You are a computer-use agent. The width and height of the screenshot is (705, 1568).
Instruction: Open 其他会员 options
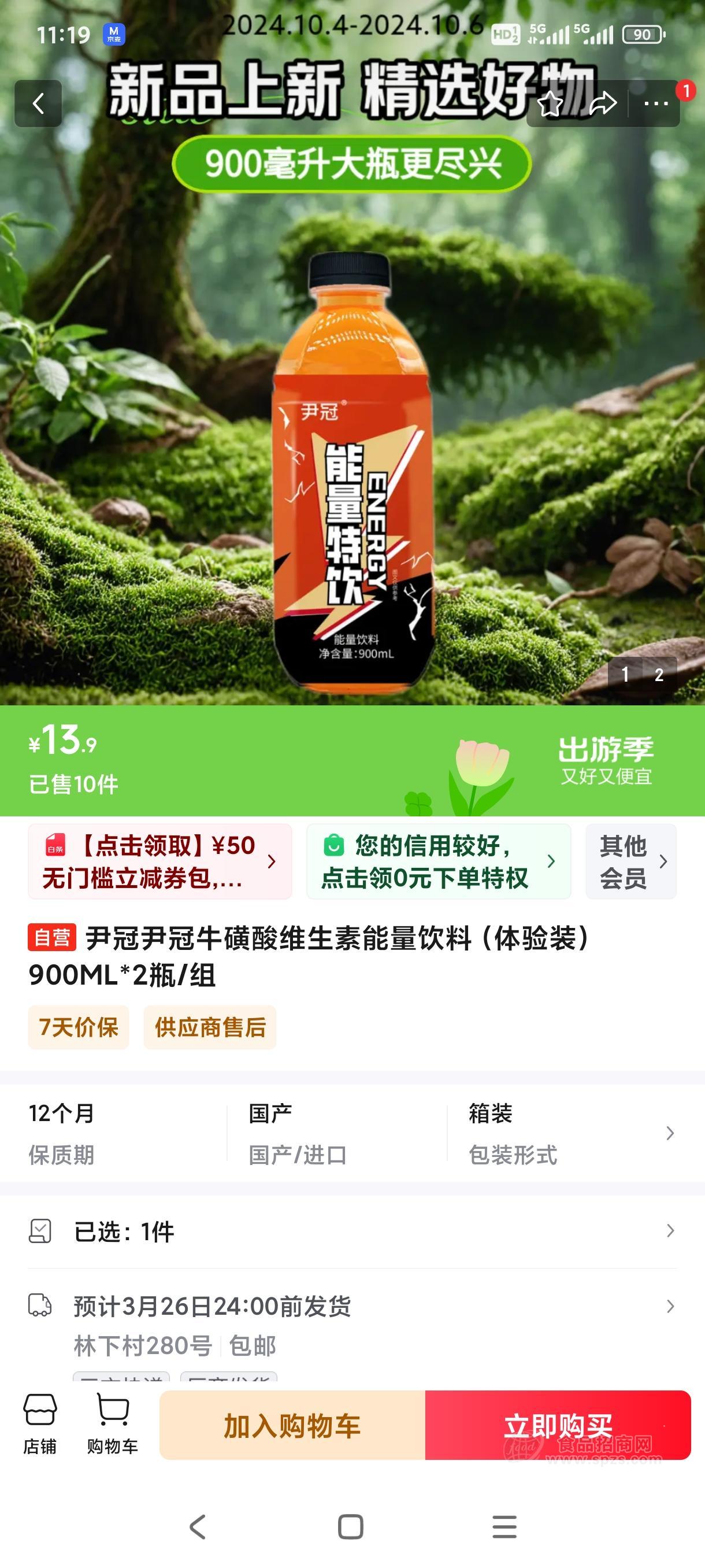631,861
